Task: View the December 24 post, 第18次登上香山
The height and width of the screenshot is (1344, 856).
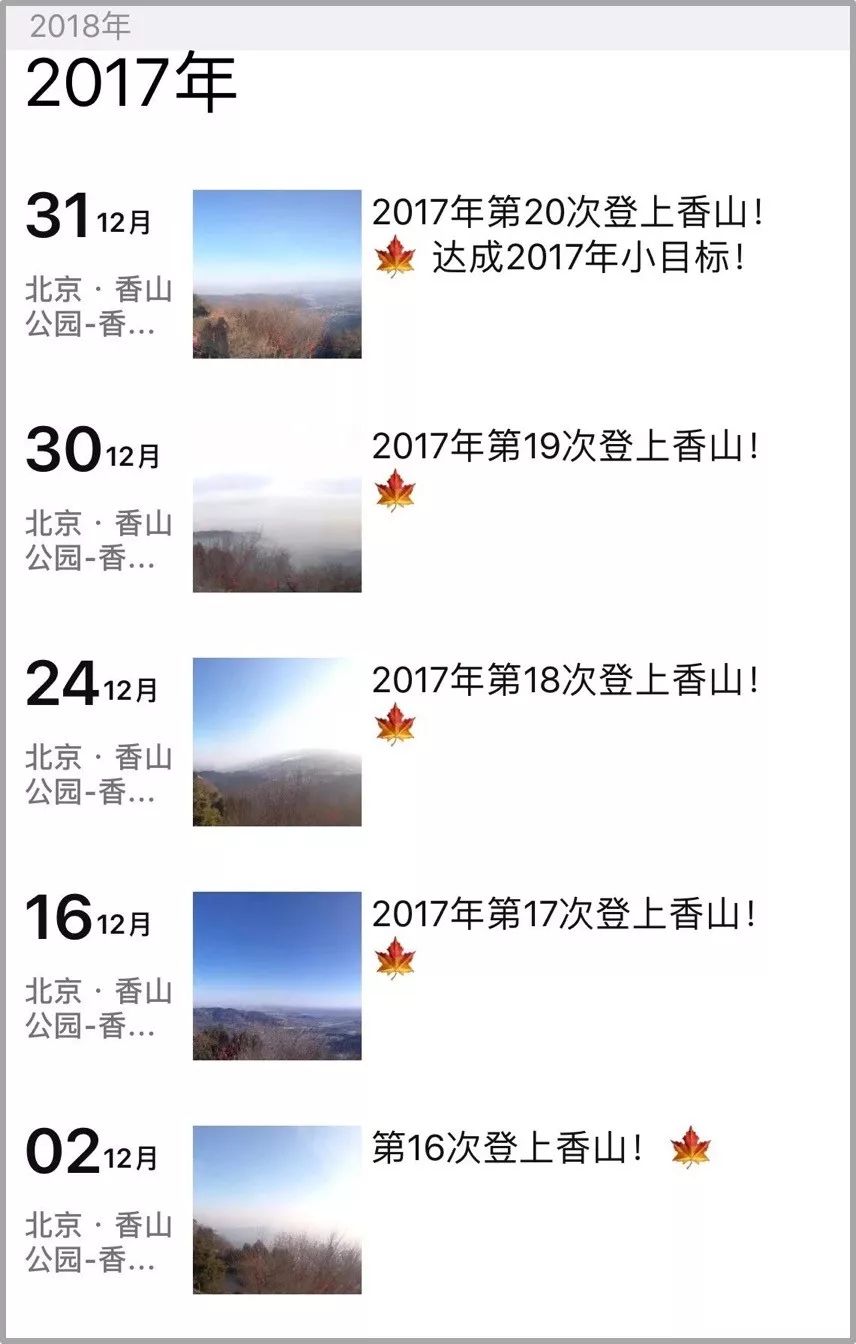Action: pos(565,681)
